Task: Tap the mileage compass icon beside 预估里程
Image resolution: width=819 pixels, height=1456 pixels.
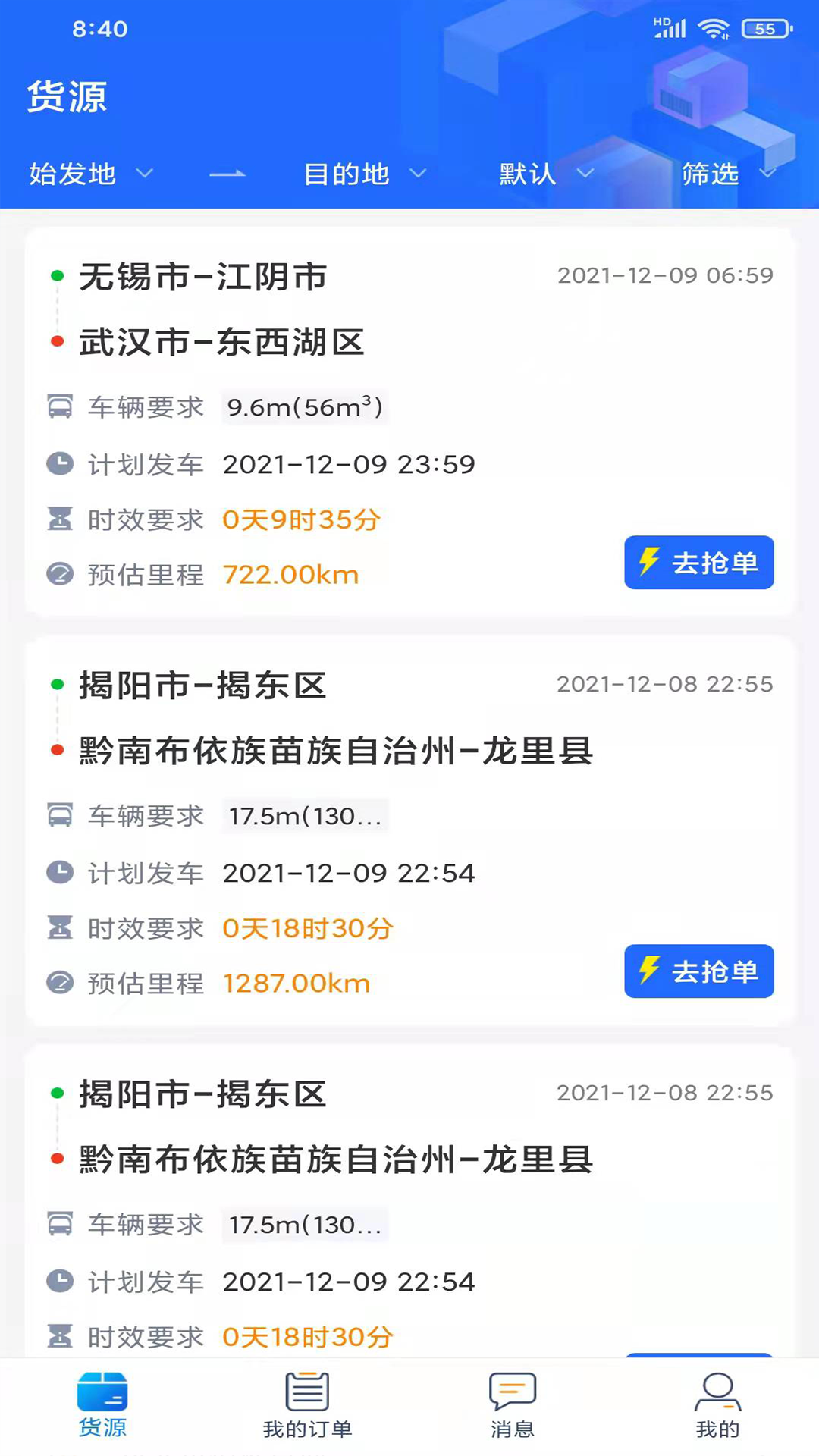Action: (x=61, y=575)
